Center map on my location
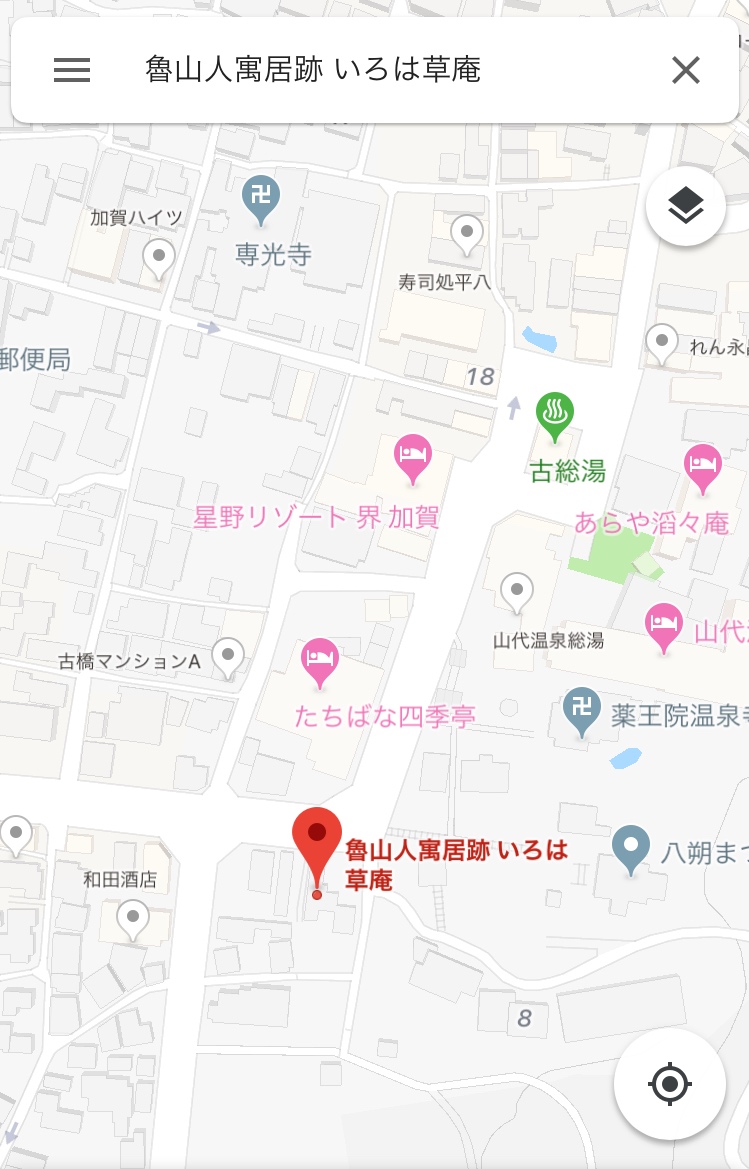The height and width of the screenshot is (1169, 749). tap(669, 1084)
